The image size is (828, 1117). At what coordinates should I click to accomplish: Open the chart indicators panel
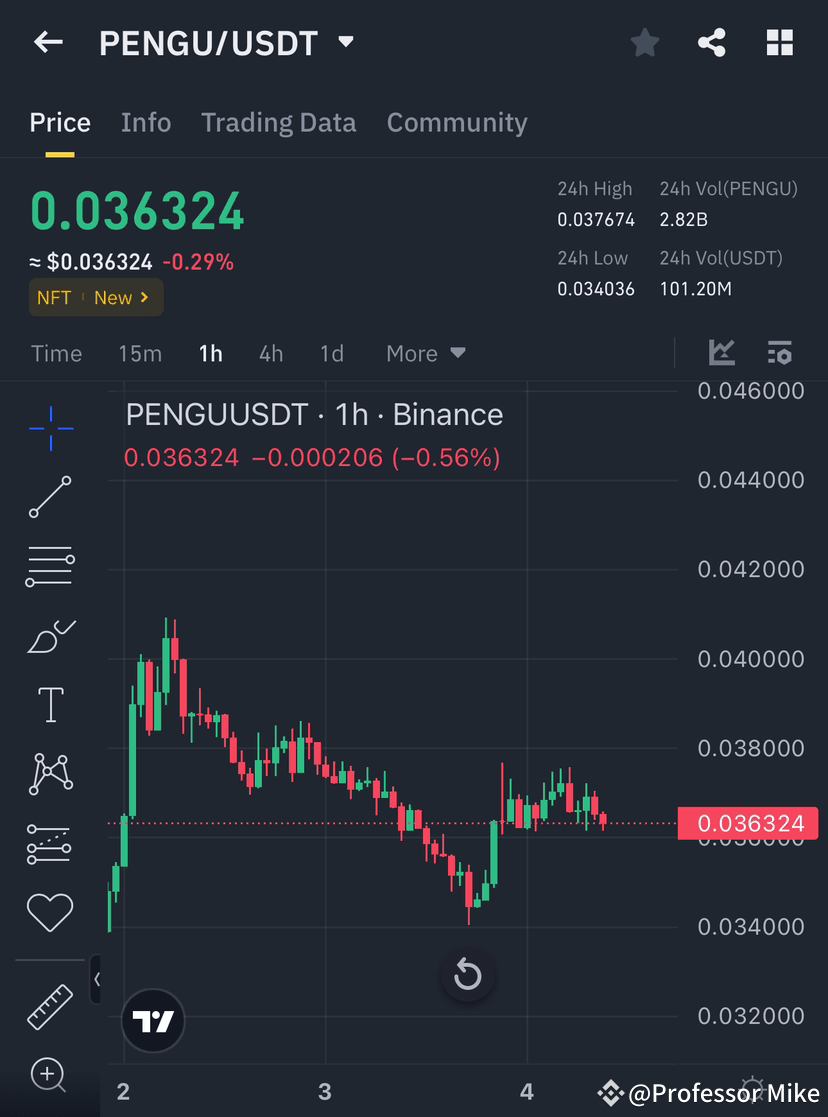coord(722,352)
